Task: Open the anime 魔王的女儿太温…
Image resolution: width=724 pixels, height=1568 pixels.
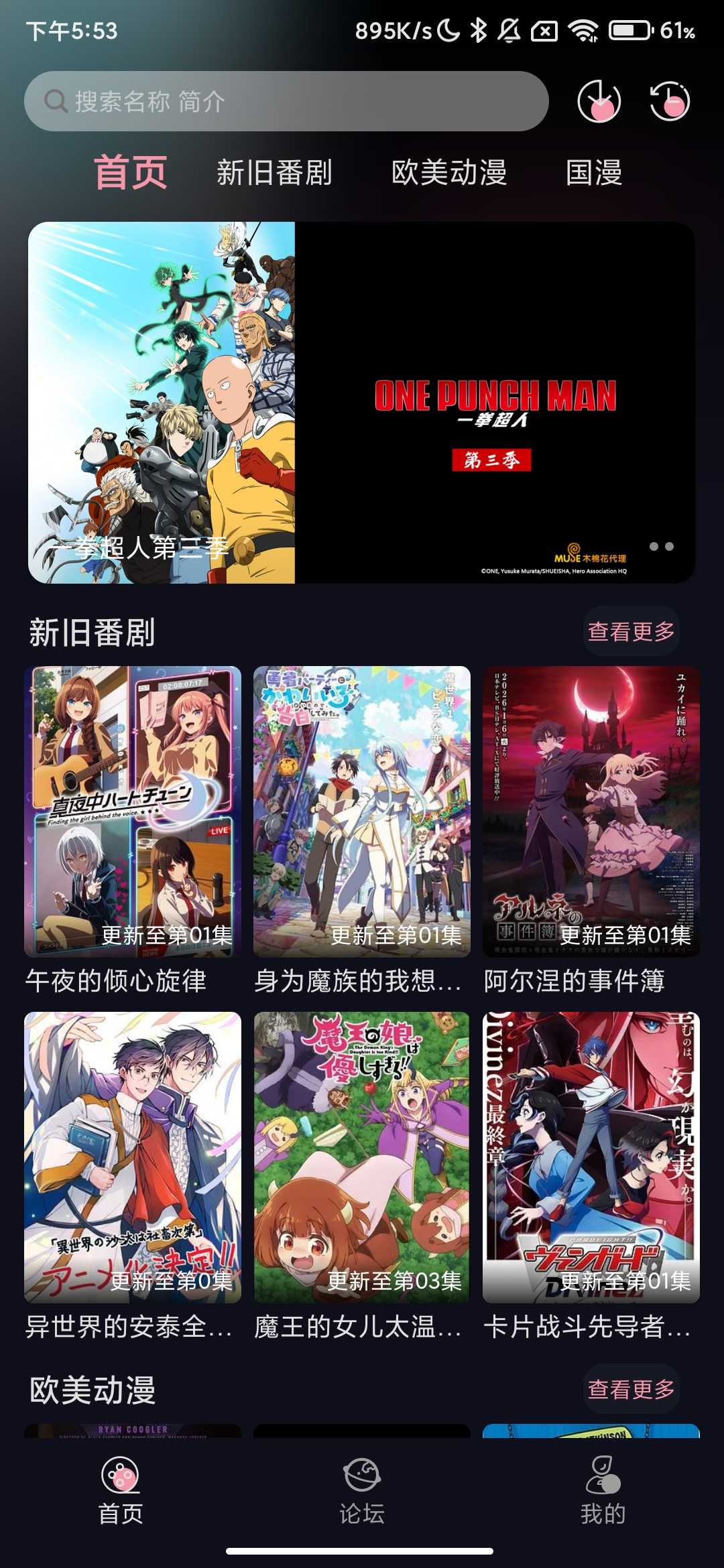Action: tap(361, 1157)
